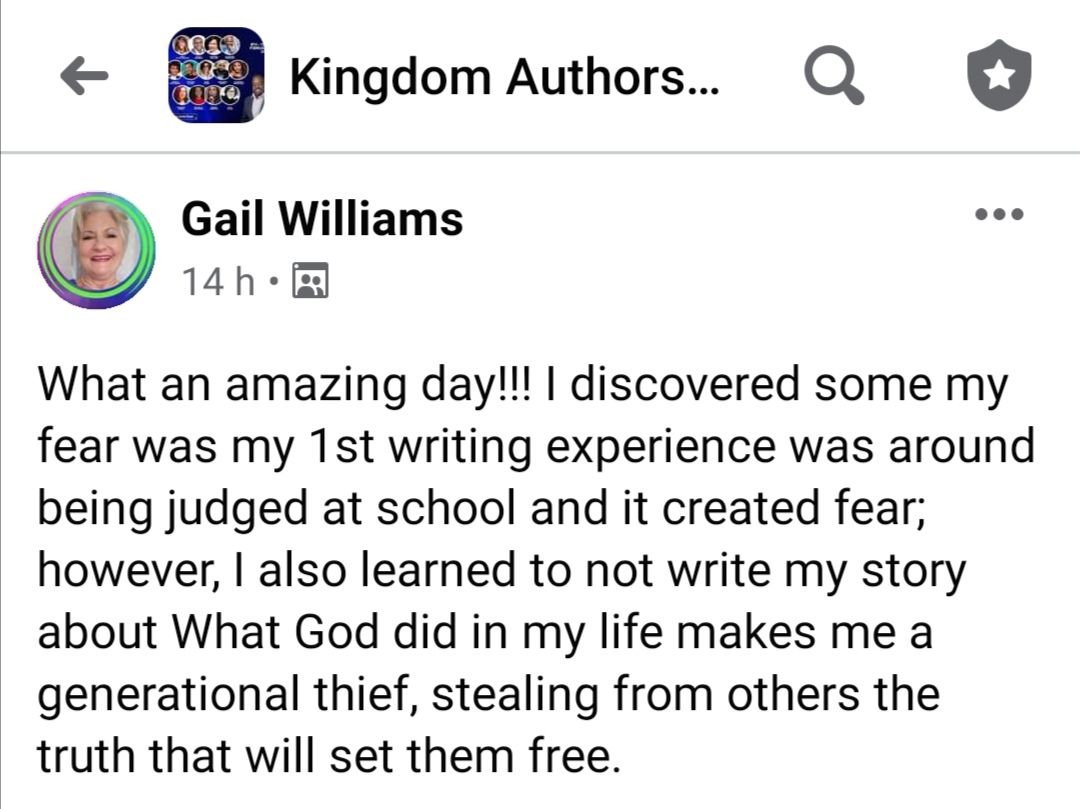Open the group shield star badge
Viewport: 1080px width, 809px height.
coord(999,77)
